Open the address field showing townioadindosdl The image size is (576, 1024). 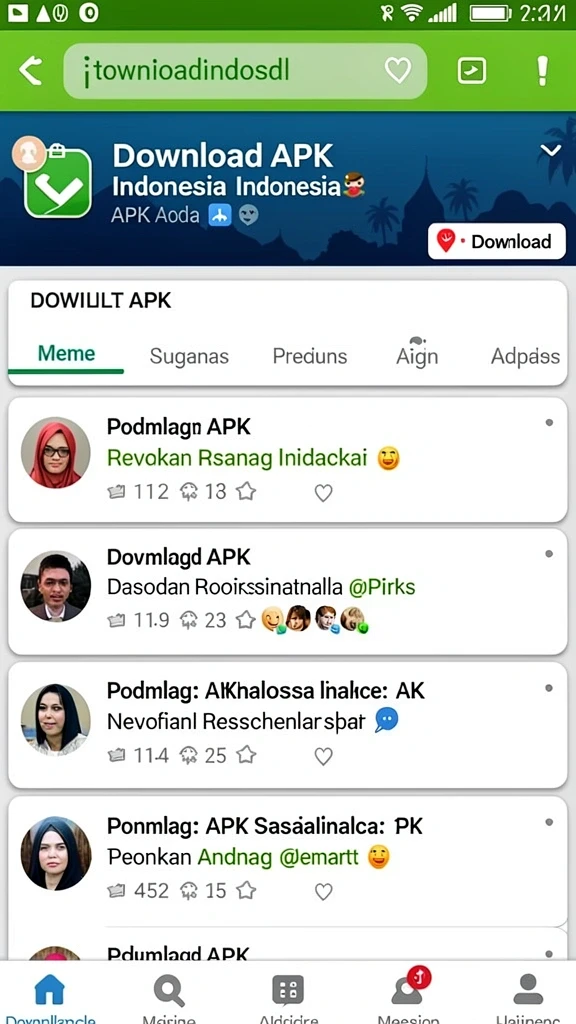(x=245, y=71)
